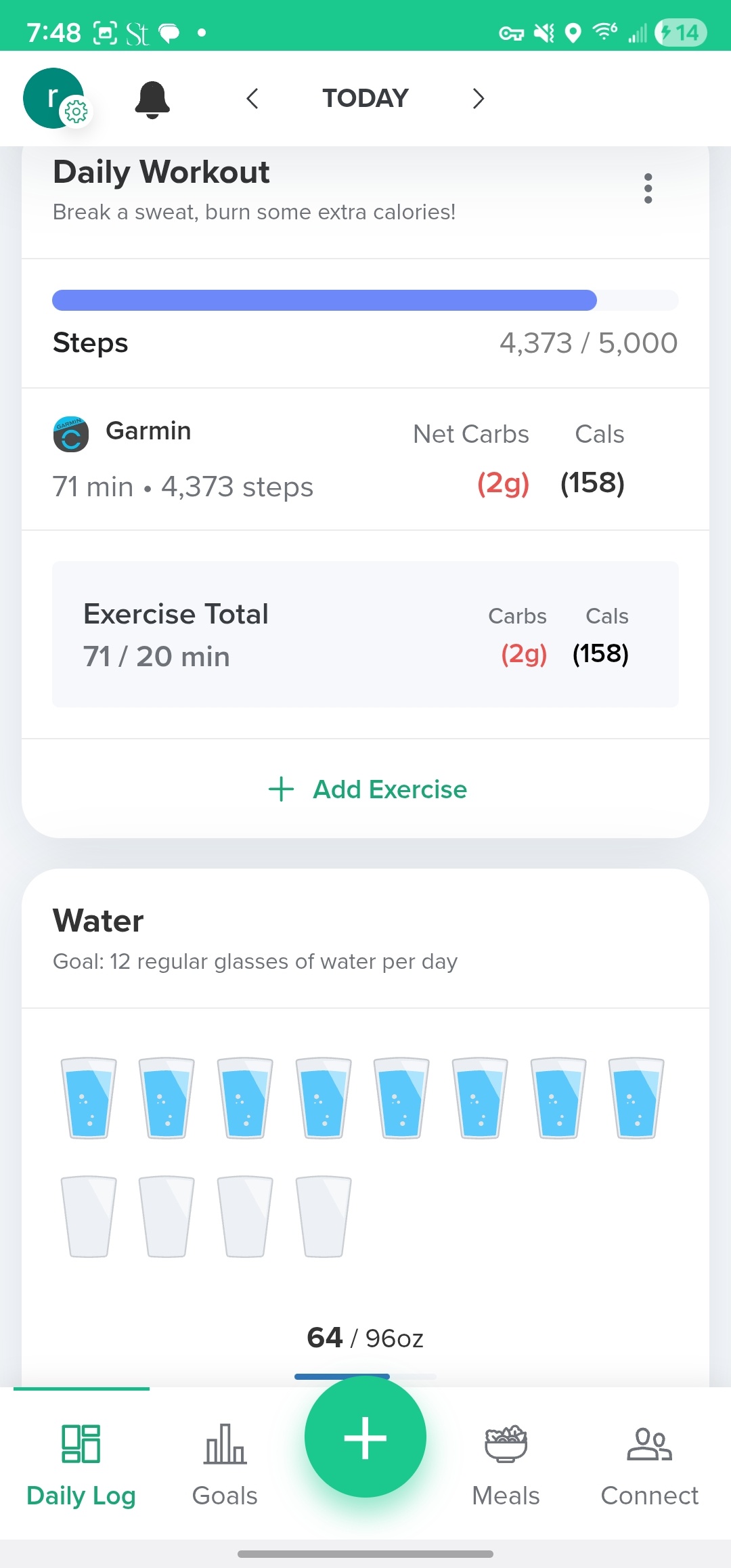The width and height of the screenshot is (731, 1568).
Task: Tap Add Exercise
Action: pyautogui.click(x=368, y=789)
